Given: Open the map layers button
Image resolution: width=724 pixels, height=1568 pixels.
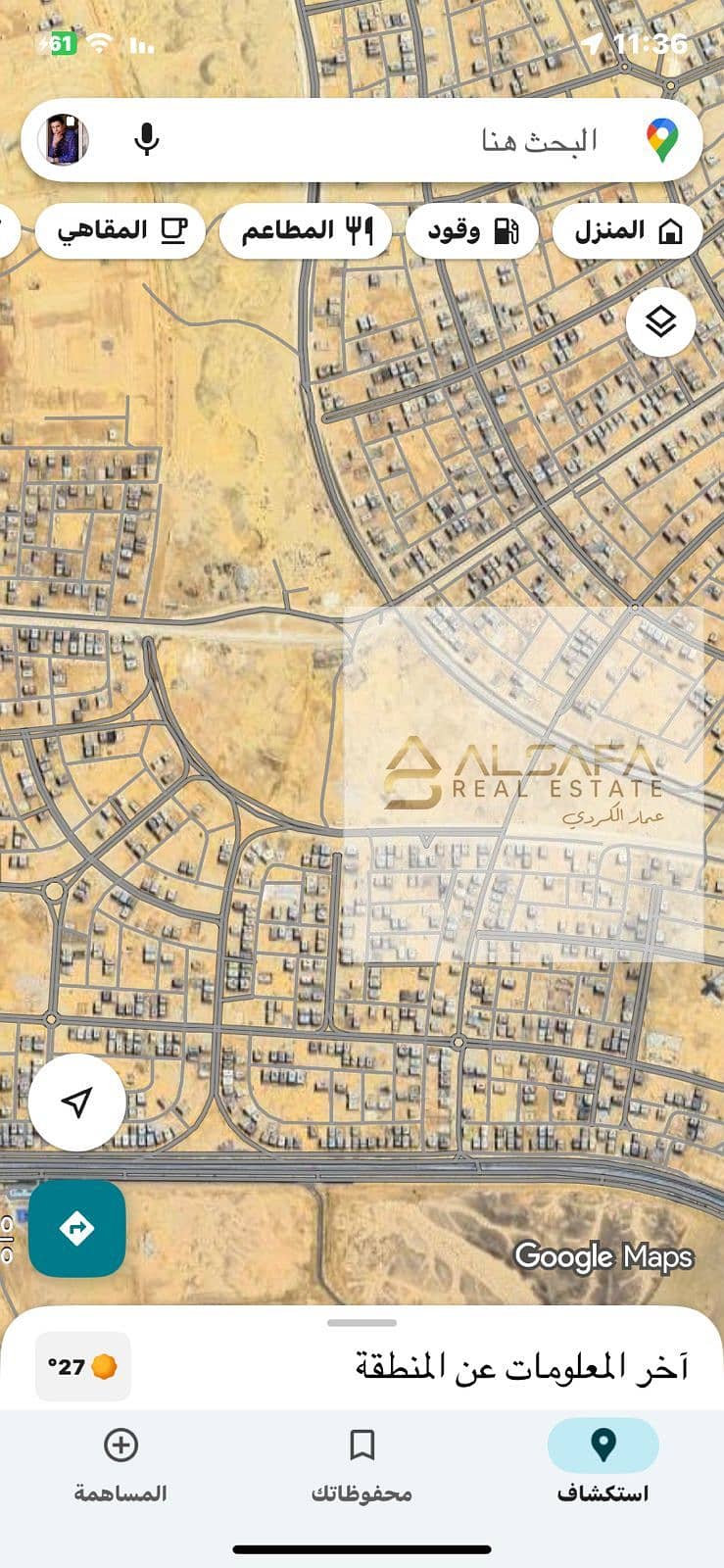Looking at the screenshot, I should pos(661,320).
